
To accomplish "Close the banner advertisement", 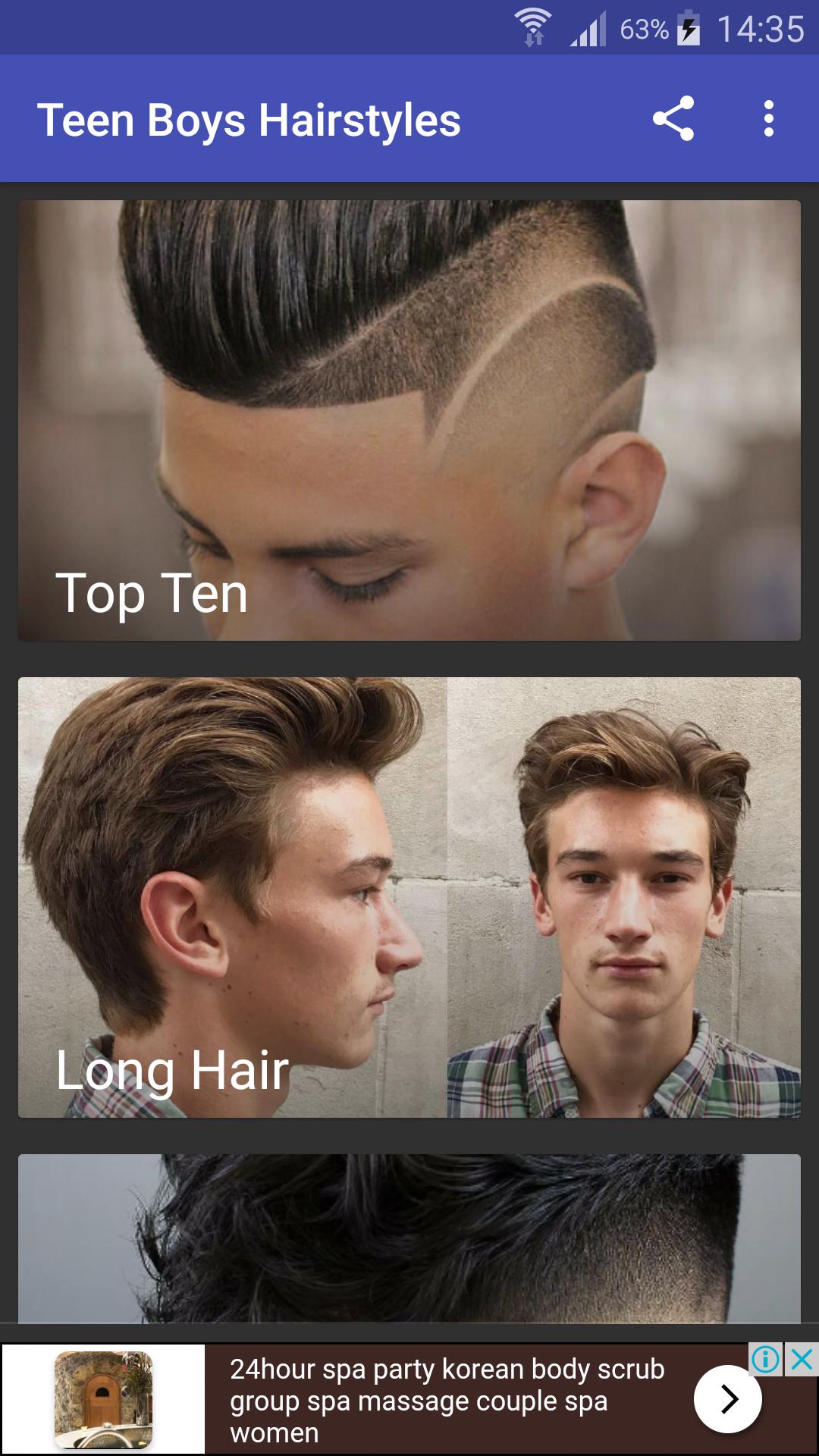I will coord(802,1360).
